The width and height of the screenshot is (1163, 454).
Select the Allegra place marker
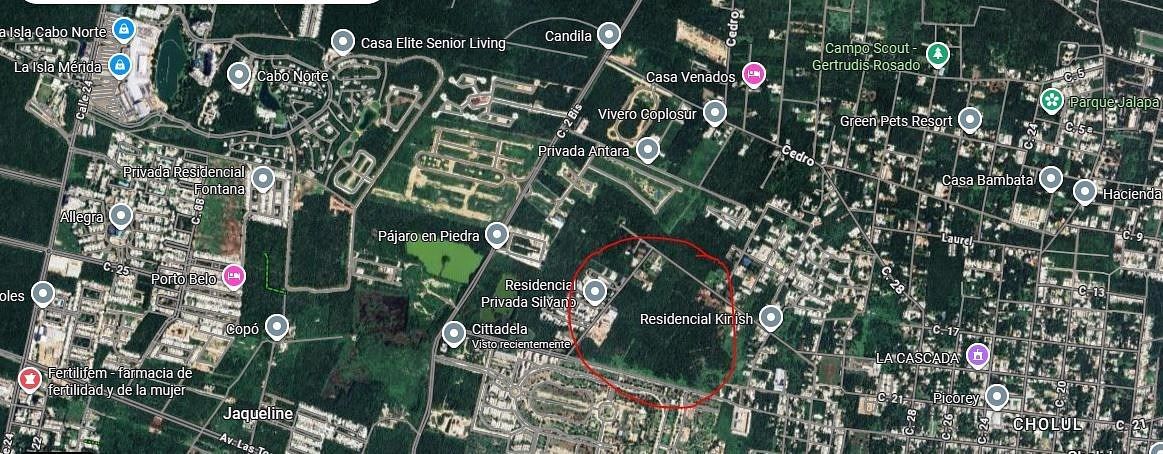pyautogui.click(x=121, y=215)
